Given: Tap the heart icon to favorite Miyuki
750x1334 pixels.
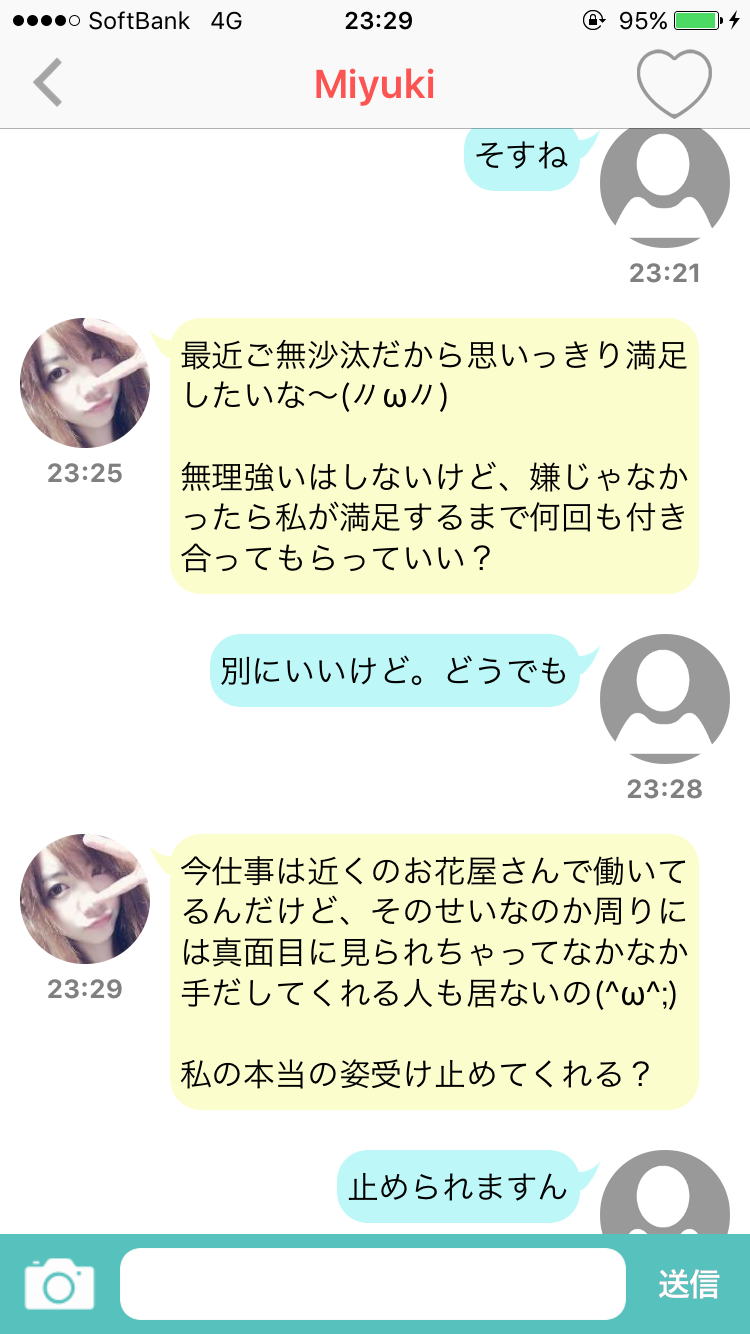Looking at the screenshot, I should (x=674, y=83).
